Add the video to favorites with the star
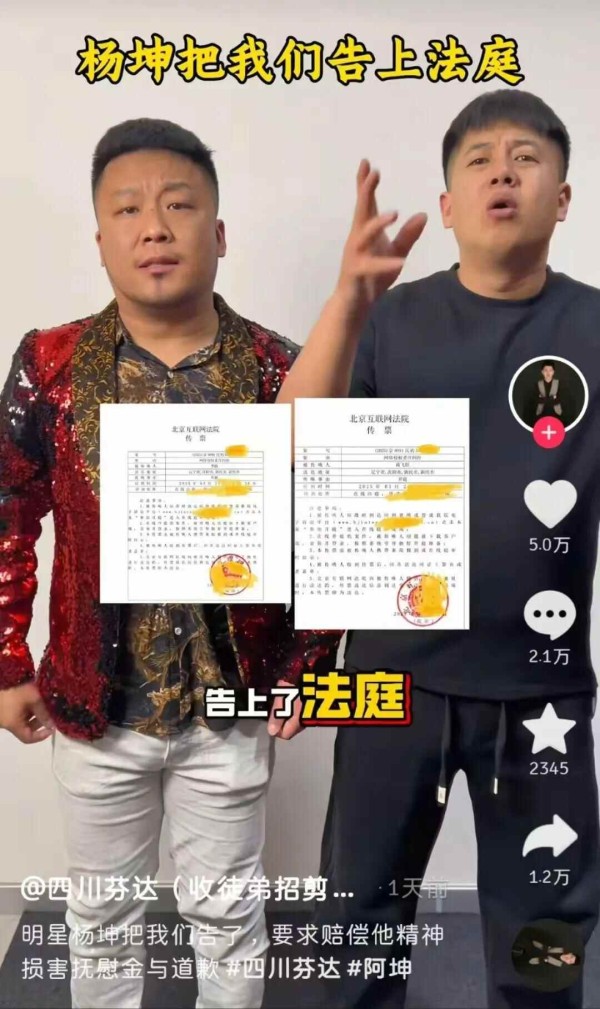Screen dimensions: 600x1009 point(549,728)
